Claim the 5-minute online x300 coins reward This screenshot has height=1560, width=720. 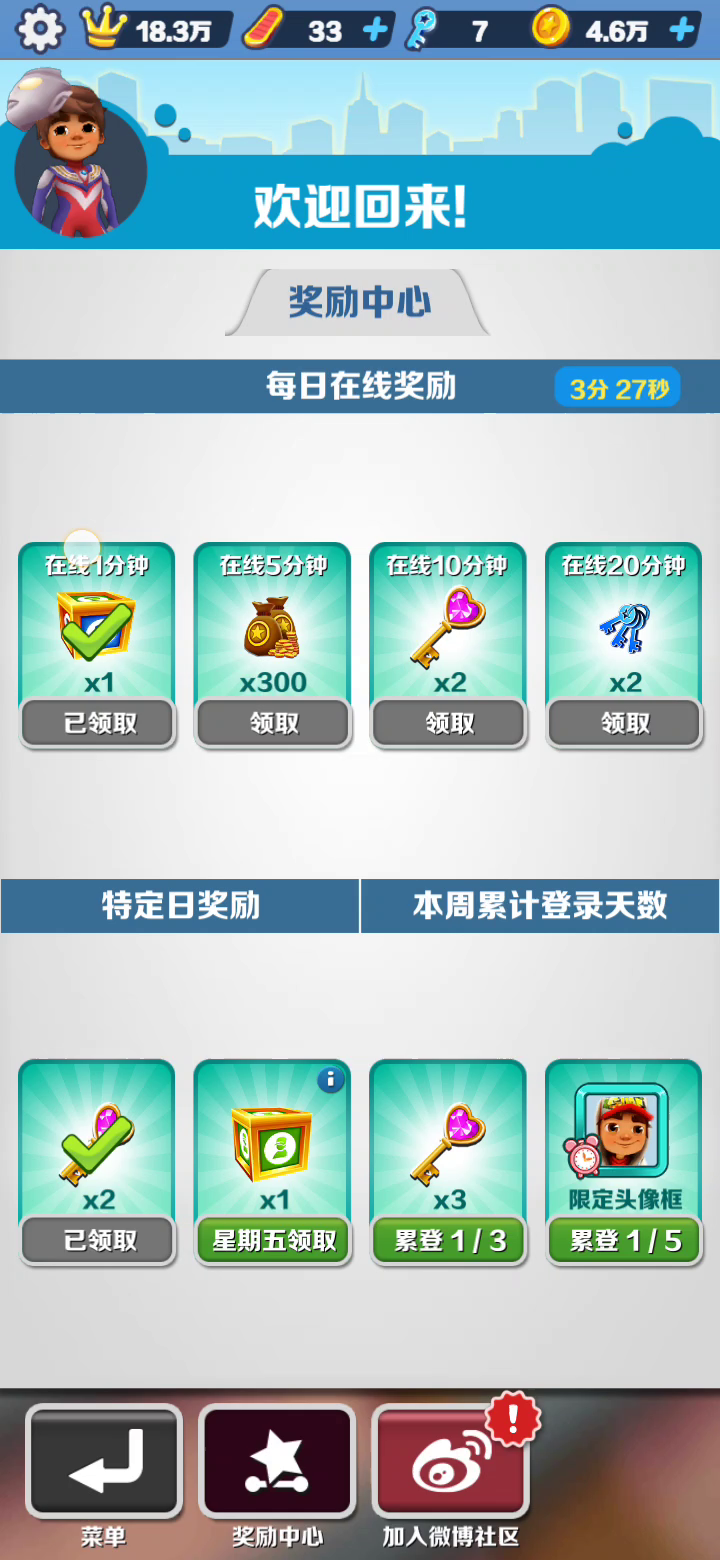click(273, 722)
